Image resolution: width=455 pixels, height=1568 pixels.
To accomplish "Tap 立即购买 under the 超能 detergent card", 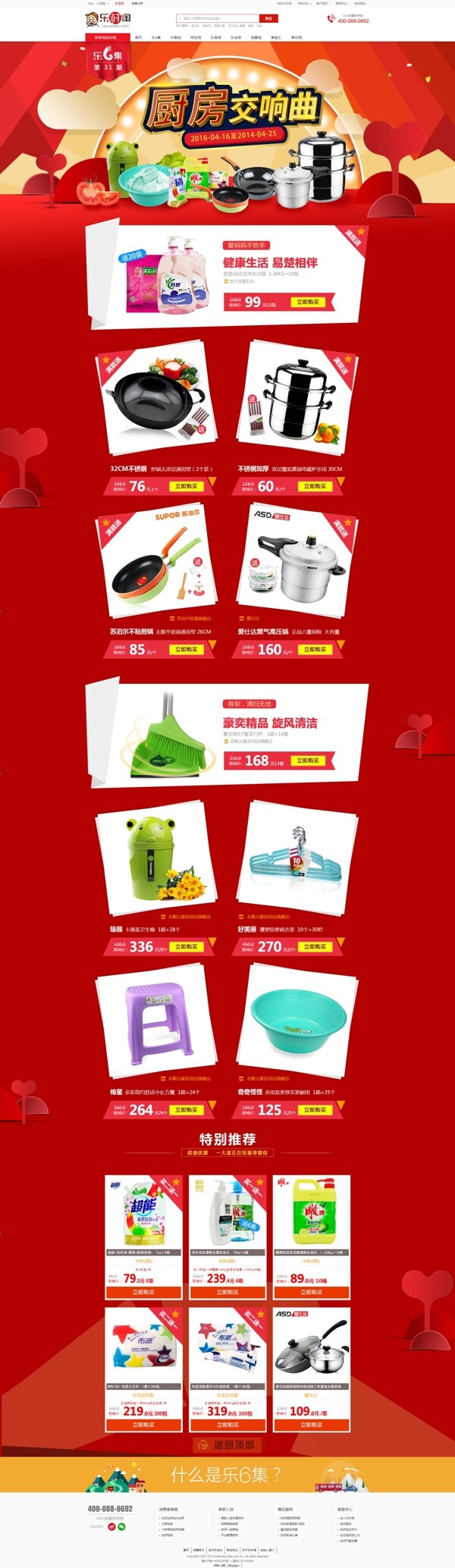I will [x=143, y=1292].
